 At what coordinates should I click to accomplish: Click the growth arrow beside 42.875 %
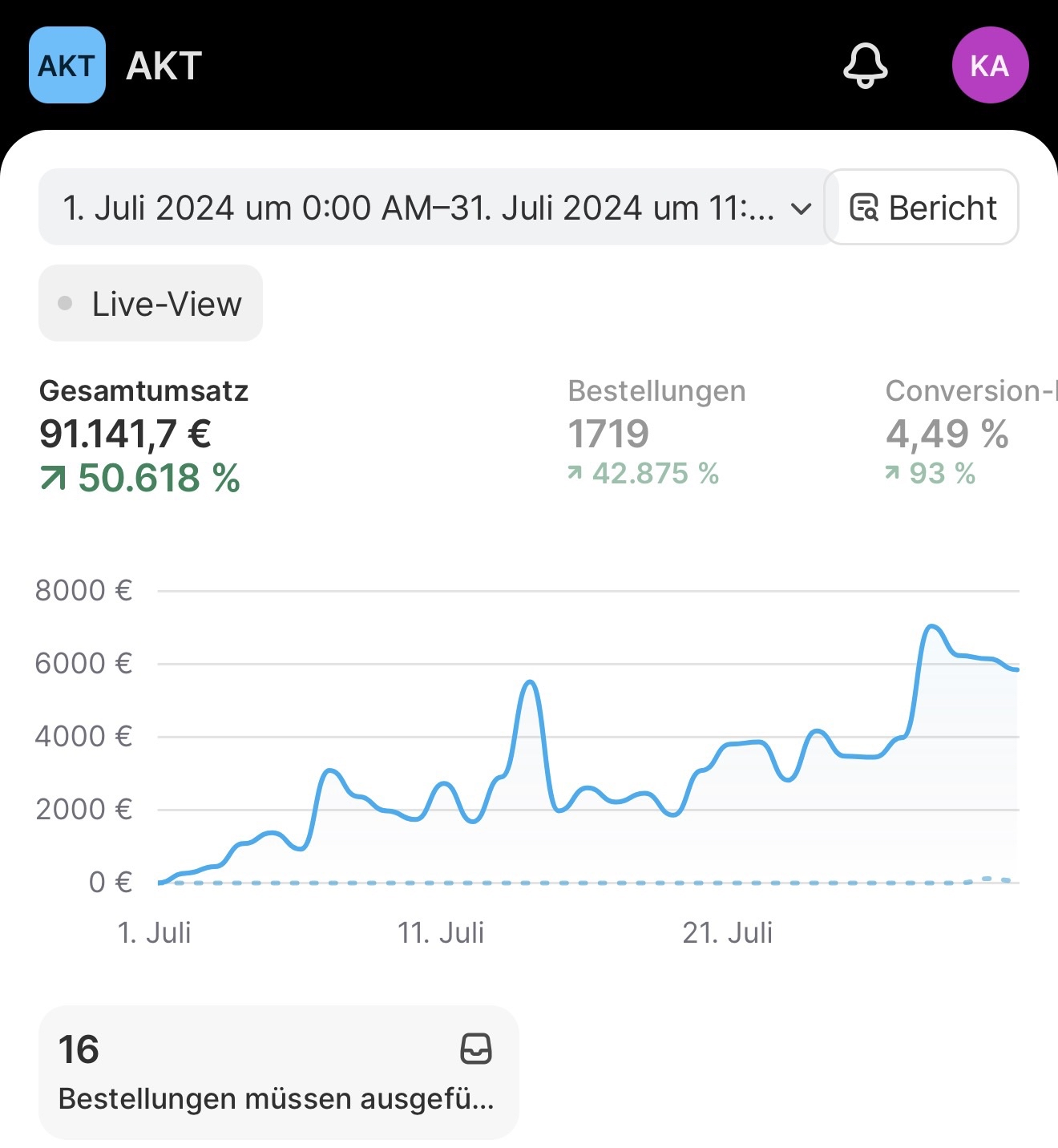pos(574,474)
